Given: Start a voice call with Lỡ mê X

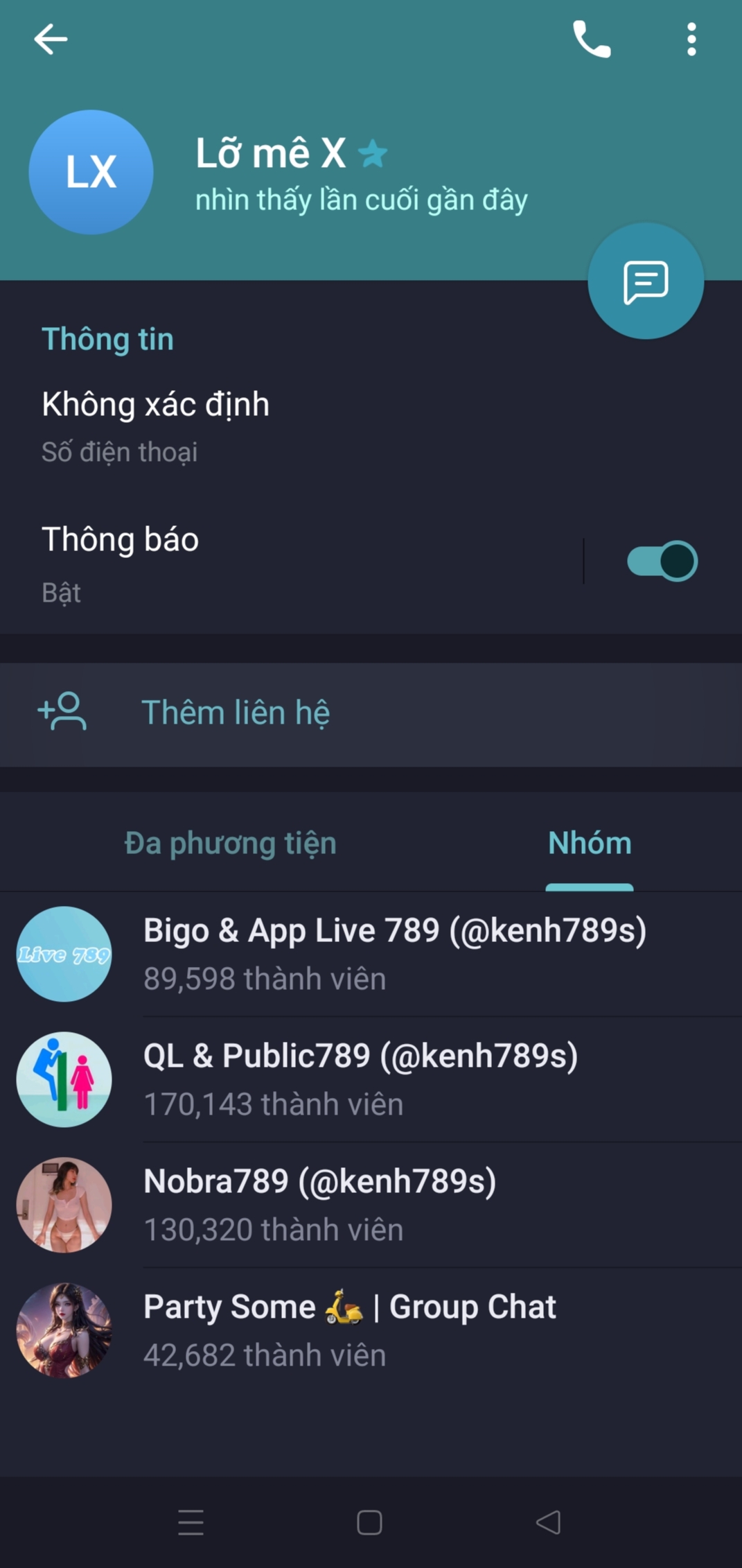Looking at the screenshot, I should [591, 40].
